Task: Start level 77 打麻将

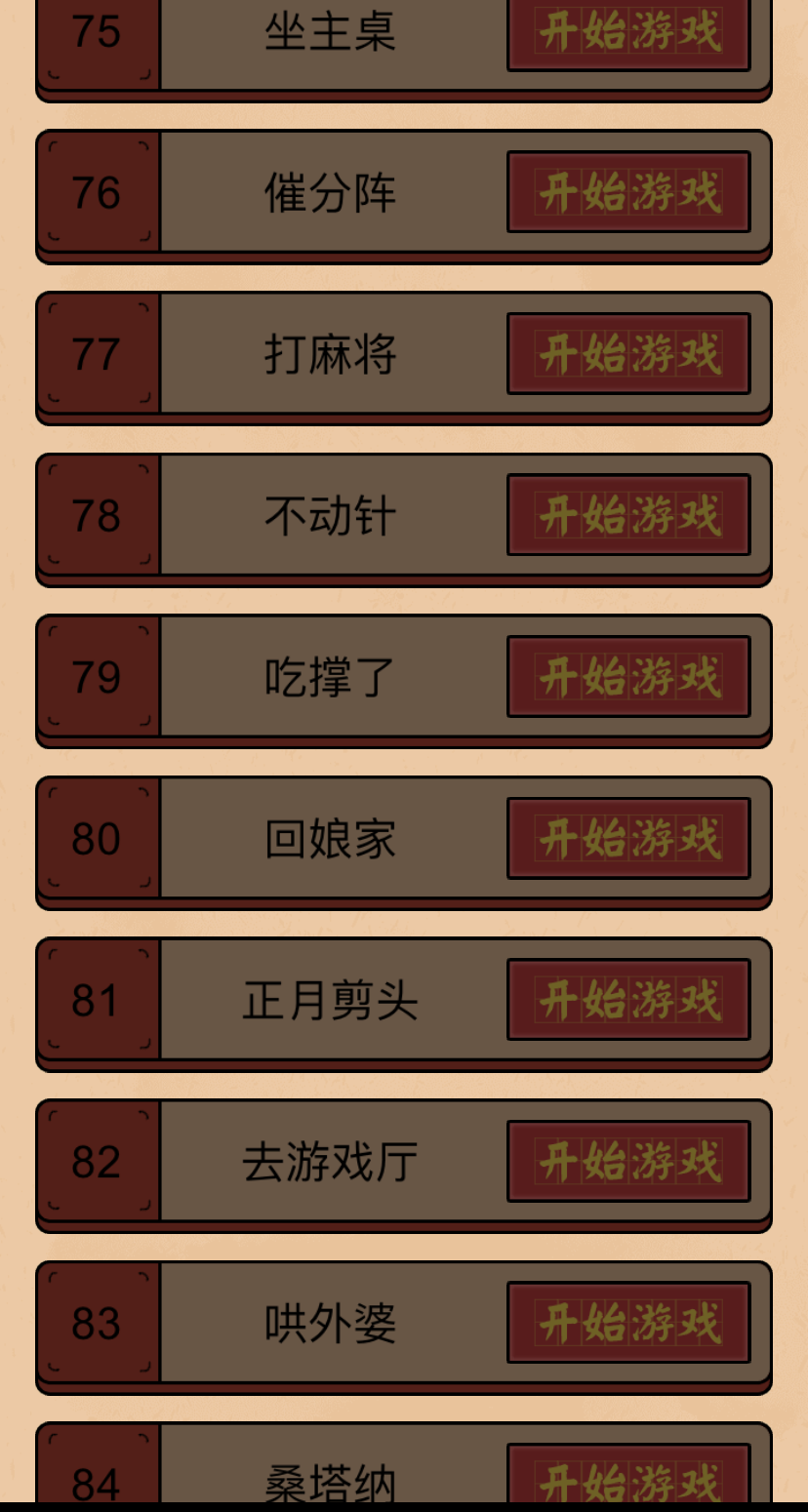Action: (628, 354)
